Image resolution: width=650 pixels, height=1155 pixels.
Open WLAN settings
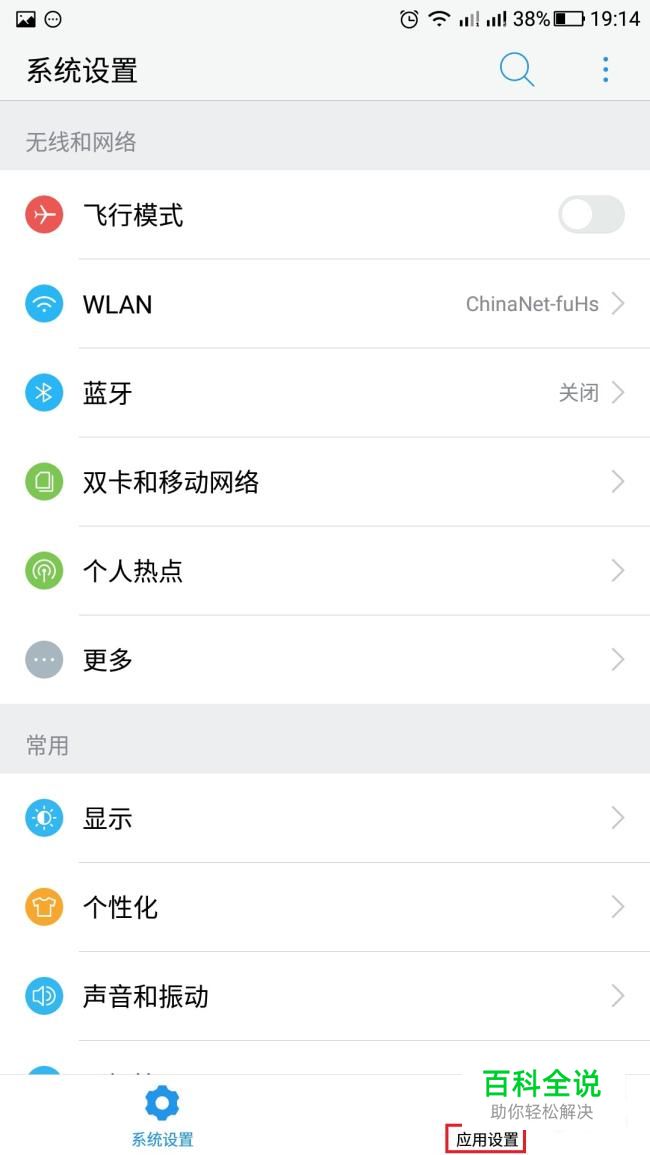click(325, 303)
